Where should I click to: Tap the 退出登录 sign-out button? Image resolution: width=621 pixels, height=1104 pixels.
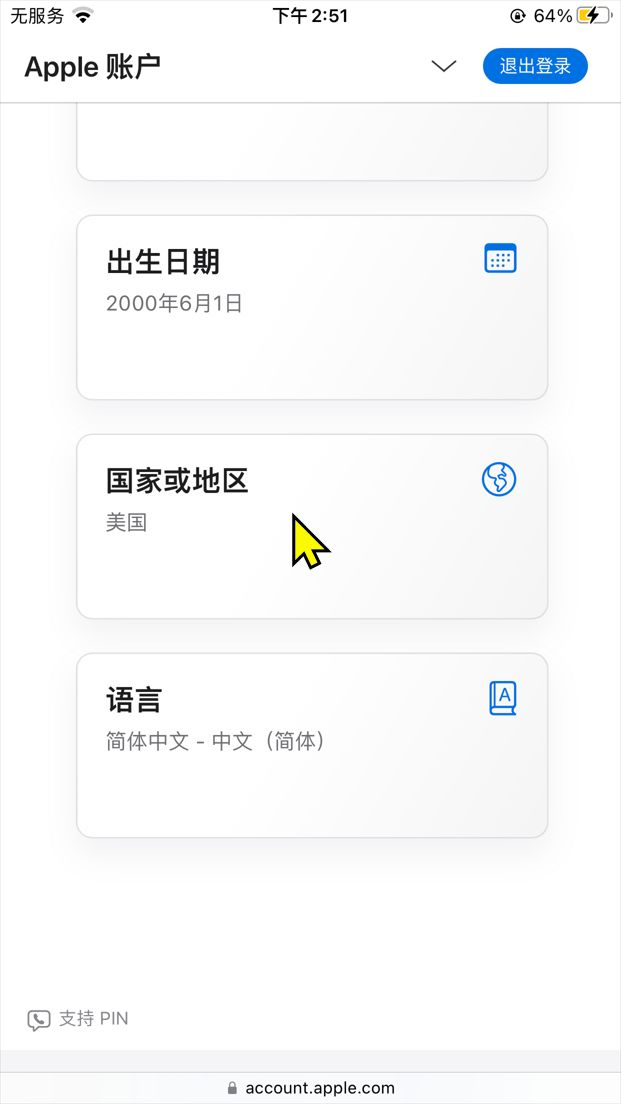pos(535,67)
